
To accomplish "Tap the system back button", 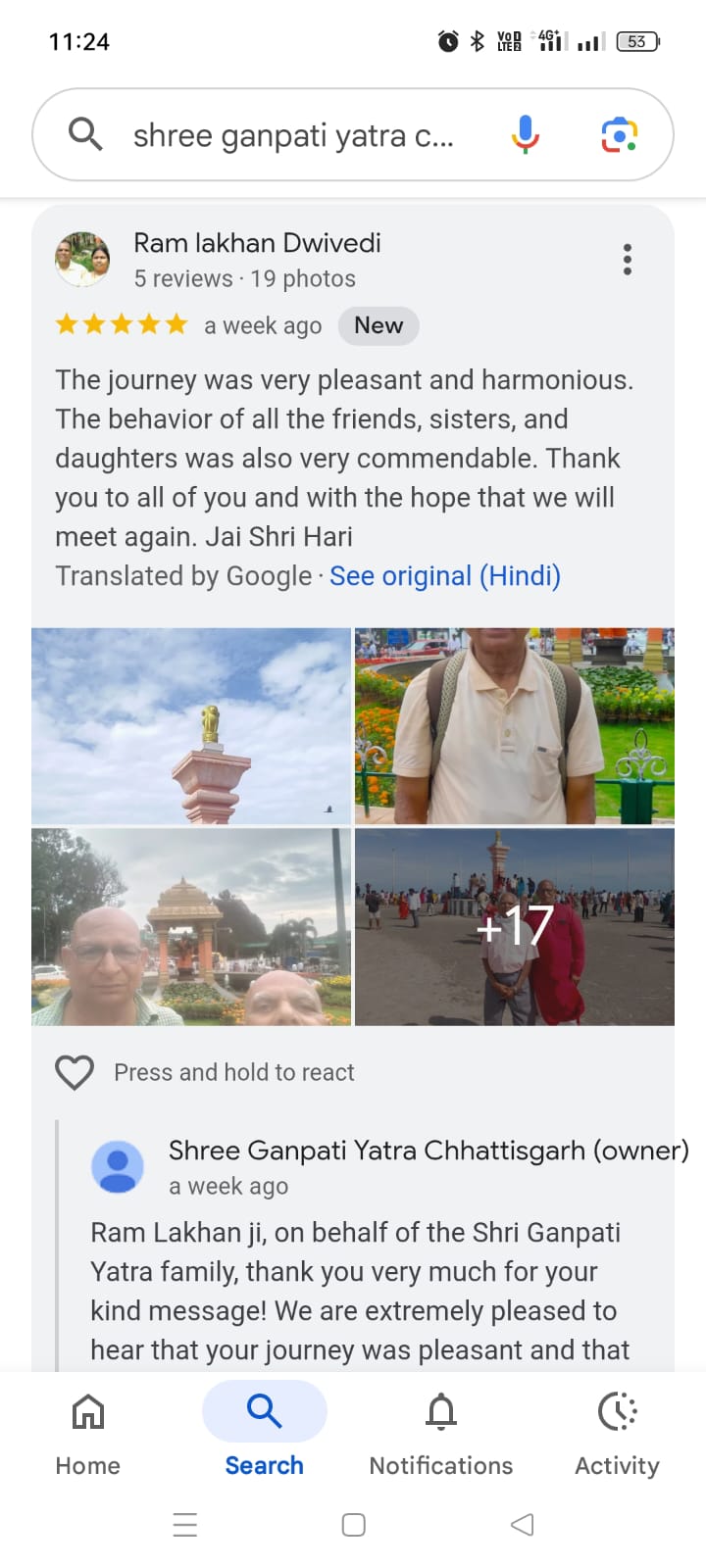I will pos(523,1525).
